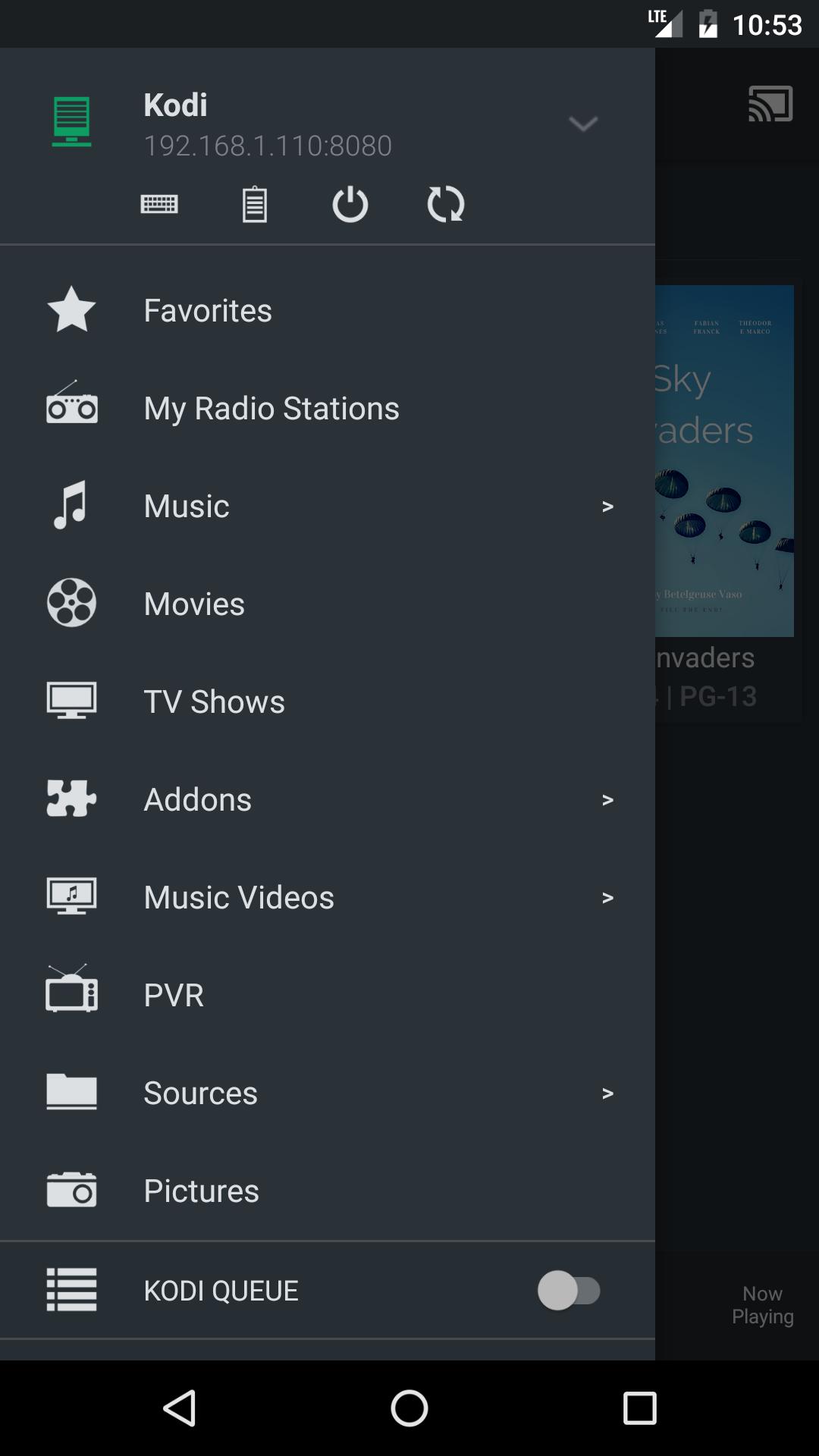
Task: Open TV Shows
Action: pos(328,701)
